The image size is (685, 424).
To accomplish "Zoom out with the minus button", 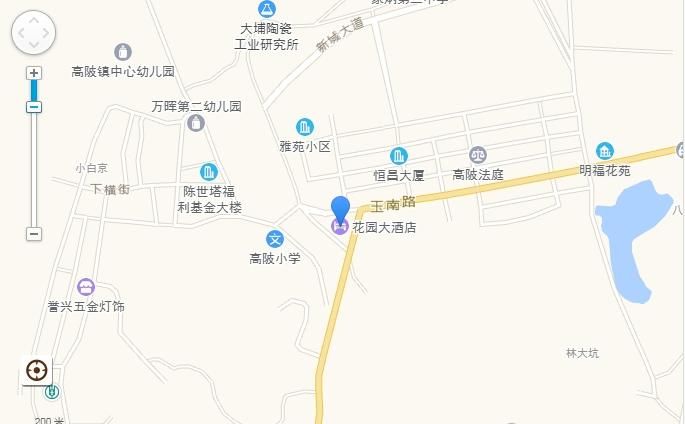I will [34, 233].
